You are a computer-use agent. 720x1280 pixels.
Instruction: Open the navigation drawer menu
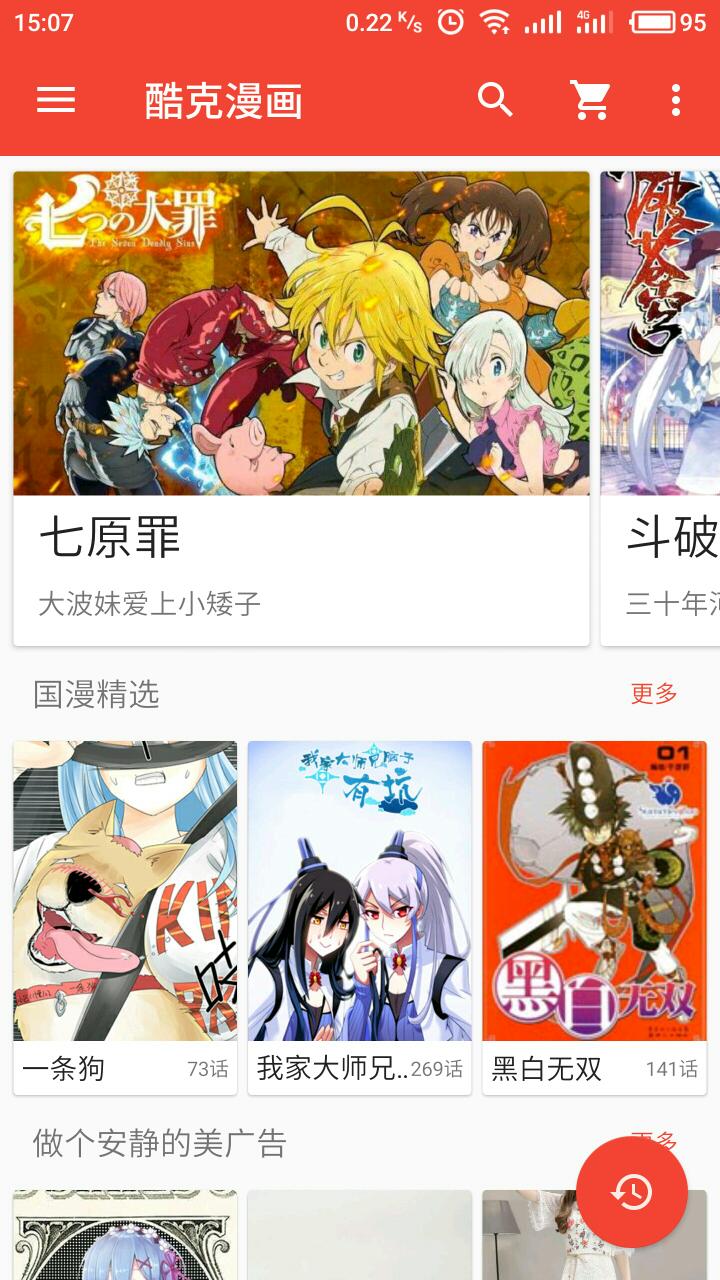tap(56, 100)
